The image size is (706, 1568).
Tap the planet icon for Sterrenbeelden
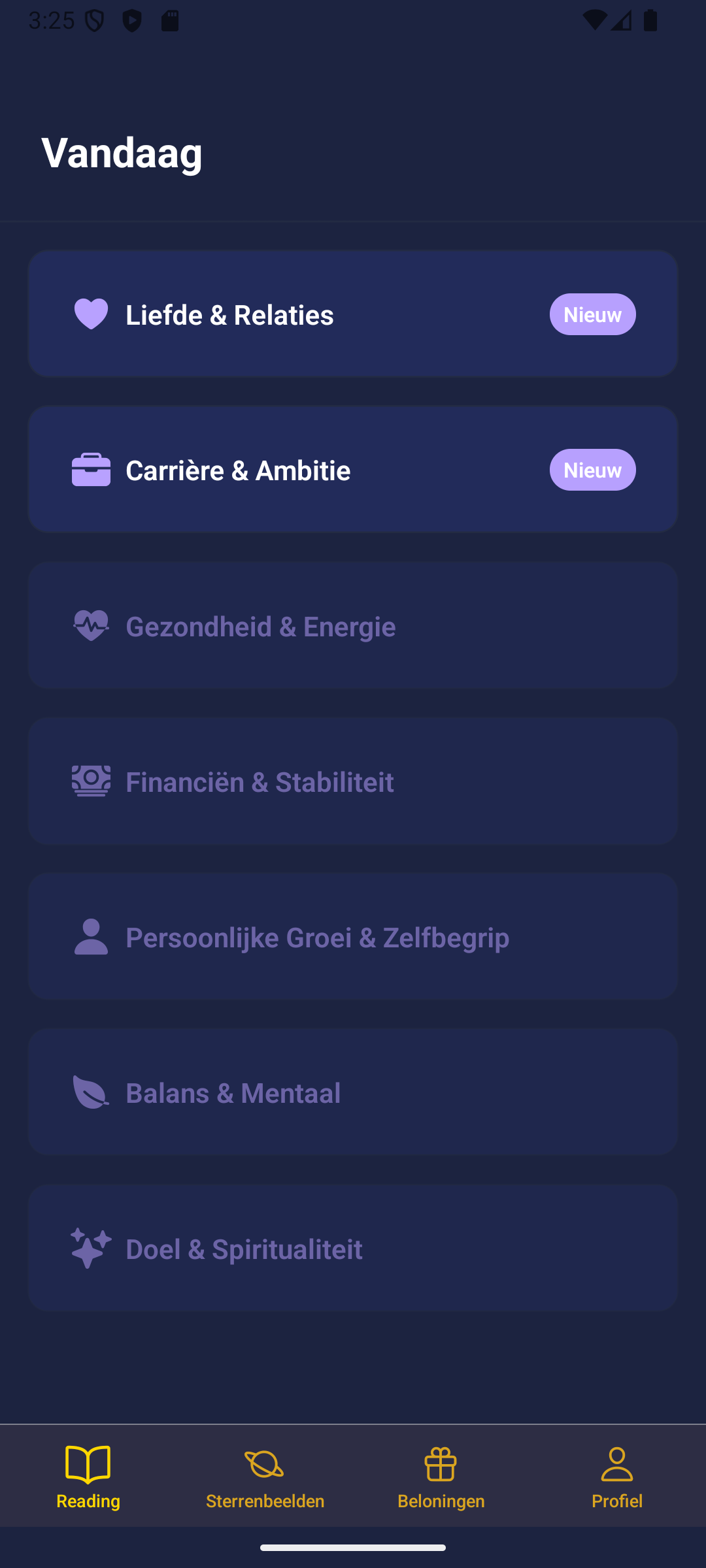(x=264, y=1463)
